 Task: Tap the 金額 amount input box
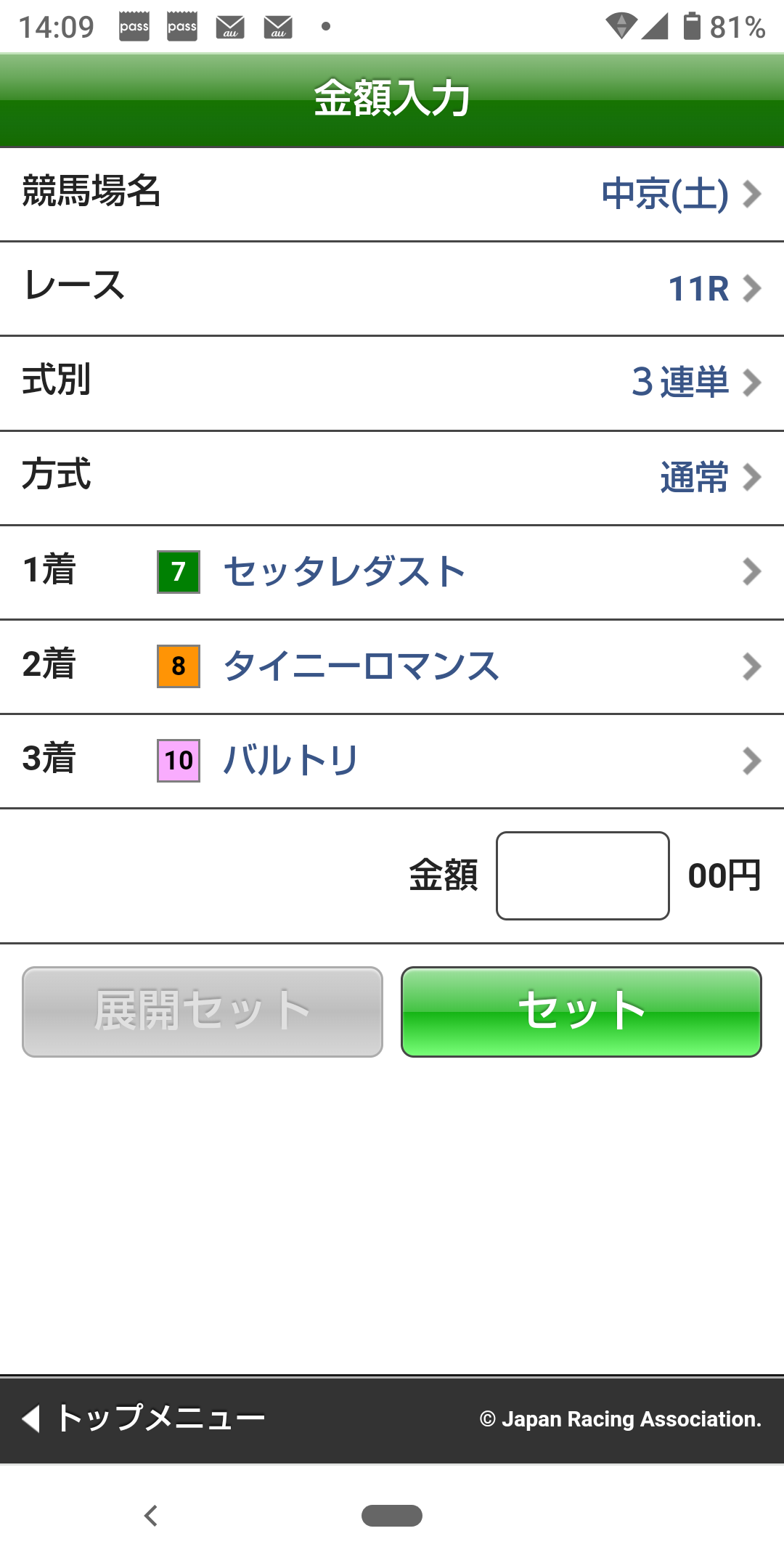(x=582, y=875)
